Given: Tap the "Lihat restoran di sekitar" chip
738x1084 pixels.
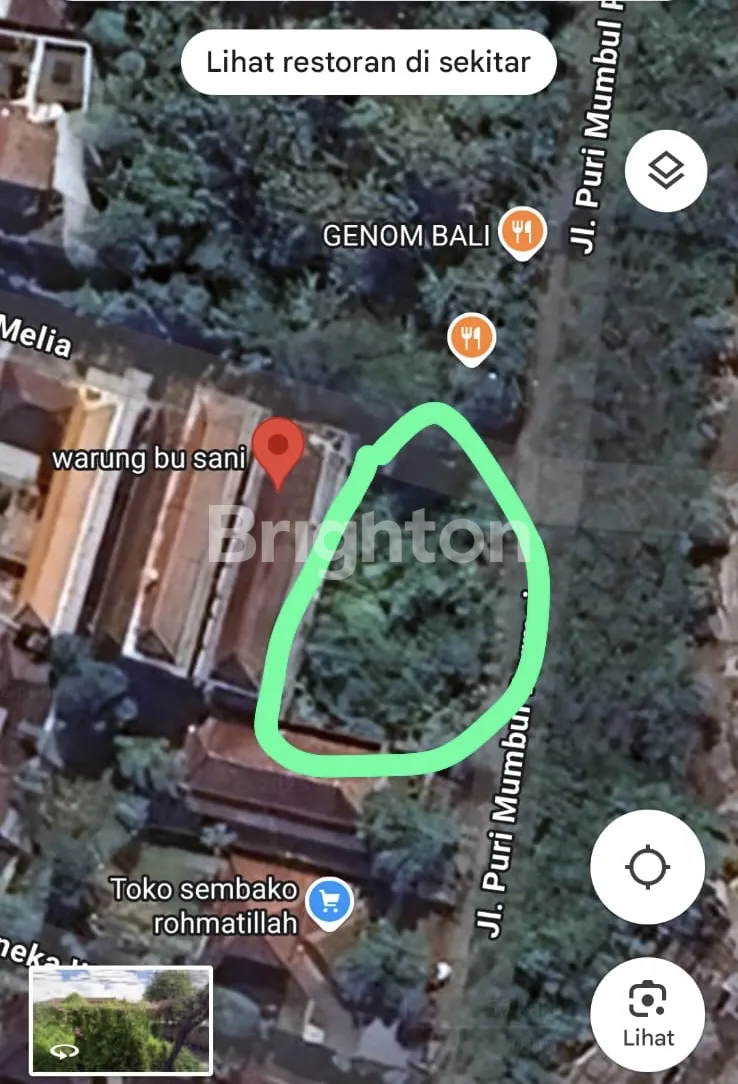Looking at the screenshot, I should click(368, 62).
